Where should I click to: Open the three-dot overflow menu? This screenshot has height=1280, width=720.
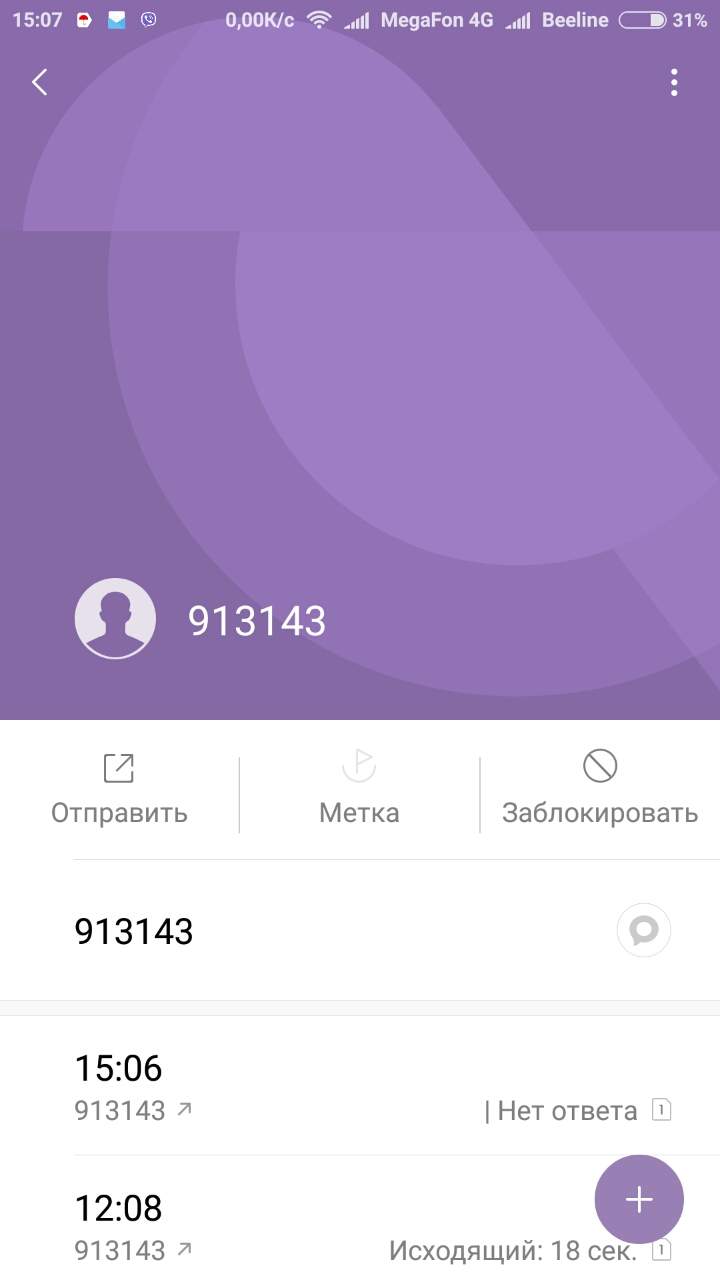[x=674, y=82]
